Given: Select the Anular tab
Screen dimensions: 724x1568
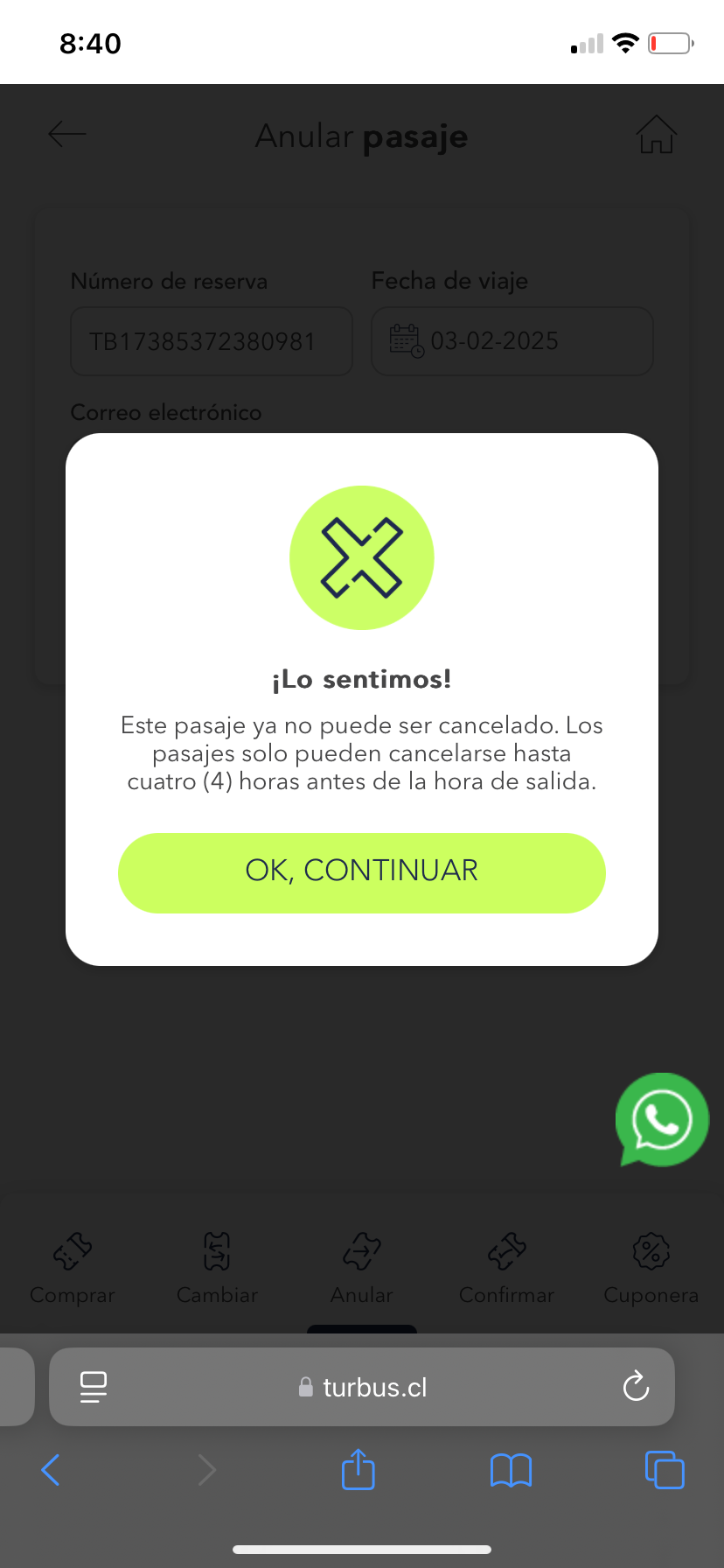Looking at the screenshot, I should [362, 1269].
